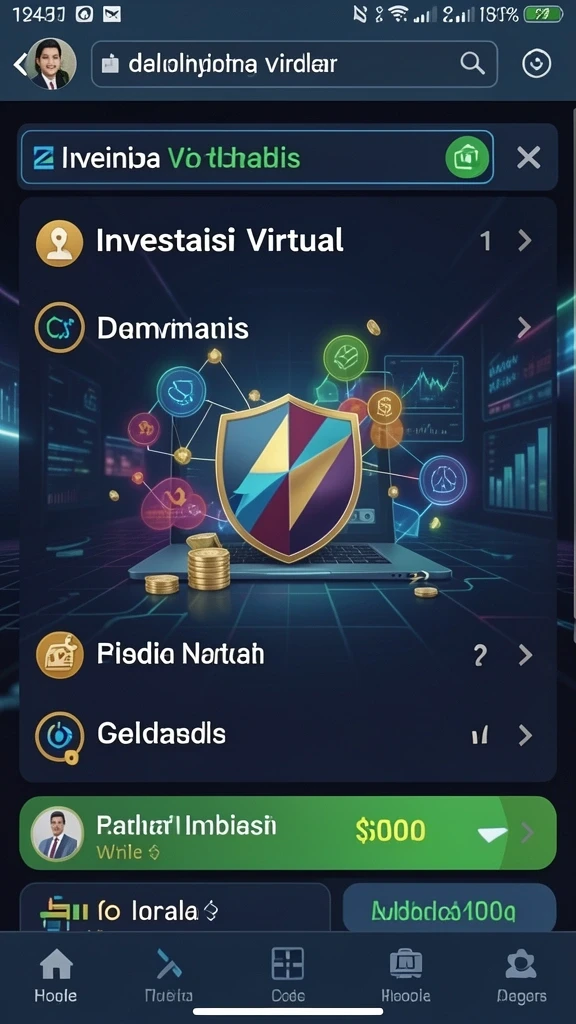Open the Investaisi Virtual row
The image size is (576, 1024).
[x=287, y=242]
